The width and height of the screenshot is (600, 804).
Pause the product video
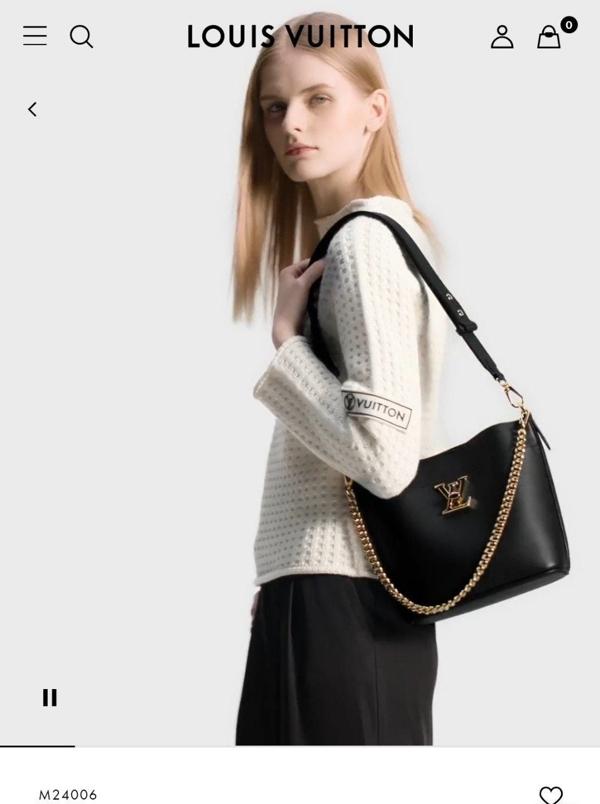pyautogui.click(x=50, y=698)
